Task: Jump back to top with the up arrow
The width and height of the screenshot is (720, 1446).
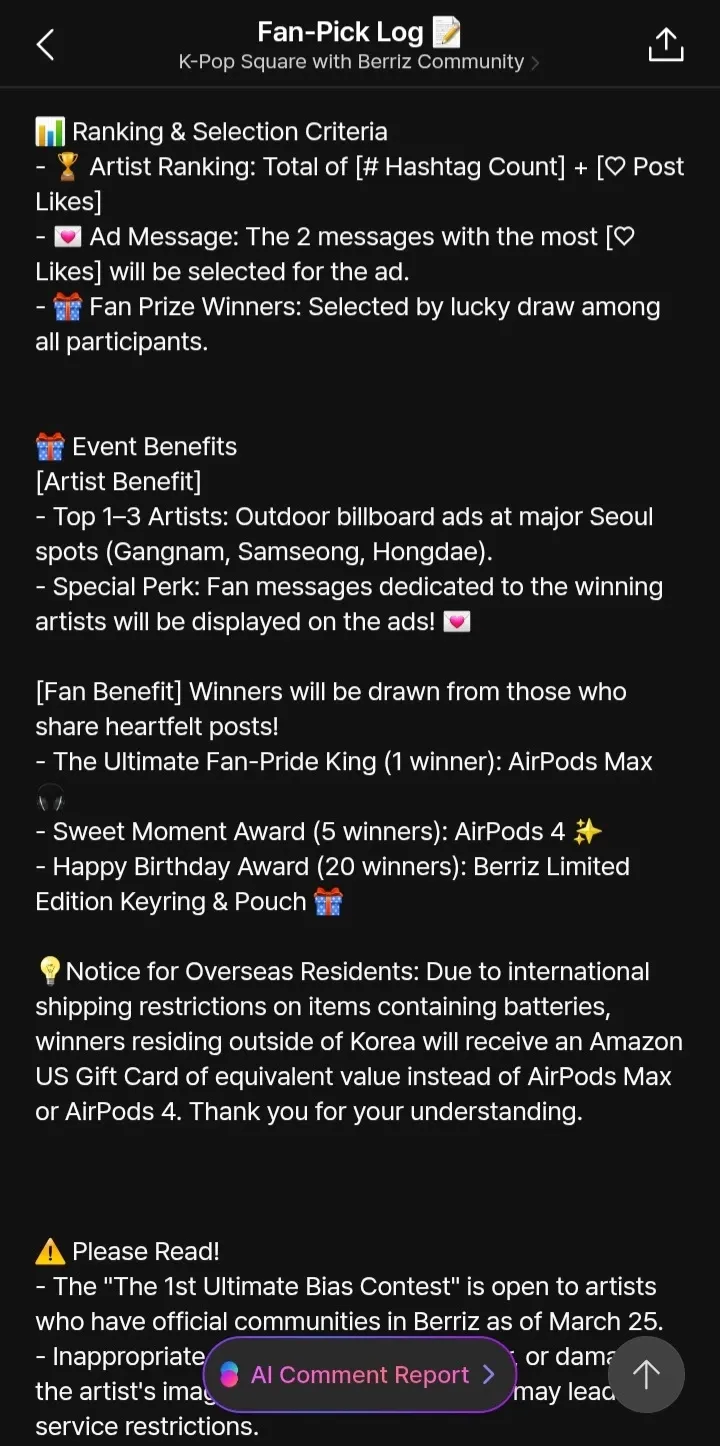Action: pos(646,1375)
